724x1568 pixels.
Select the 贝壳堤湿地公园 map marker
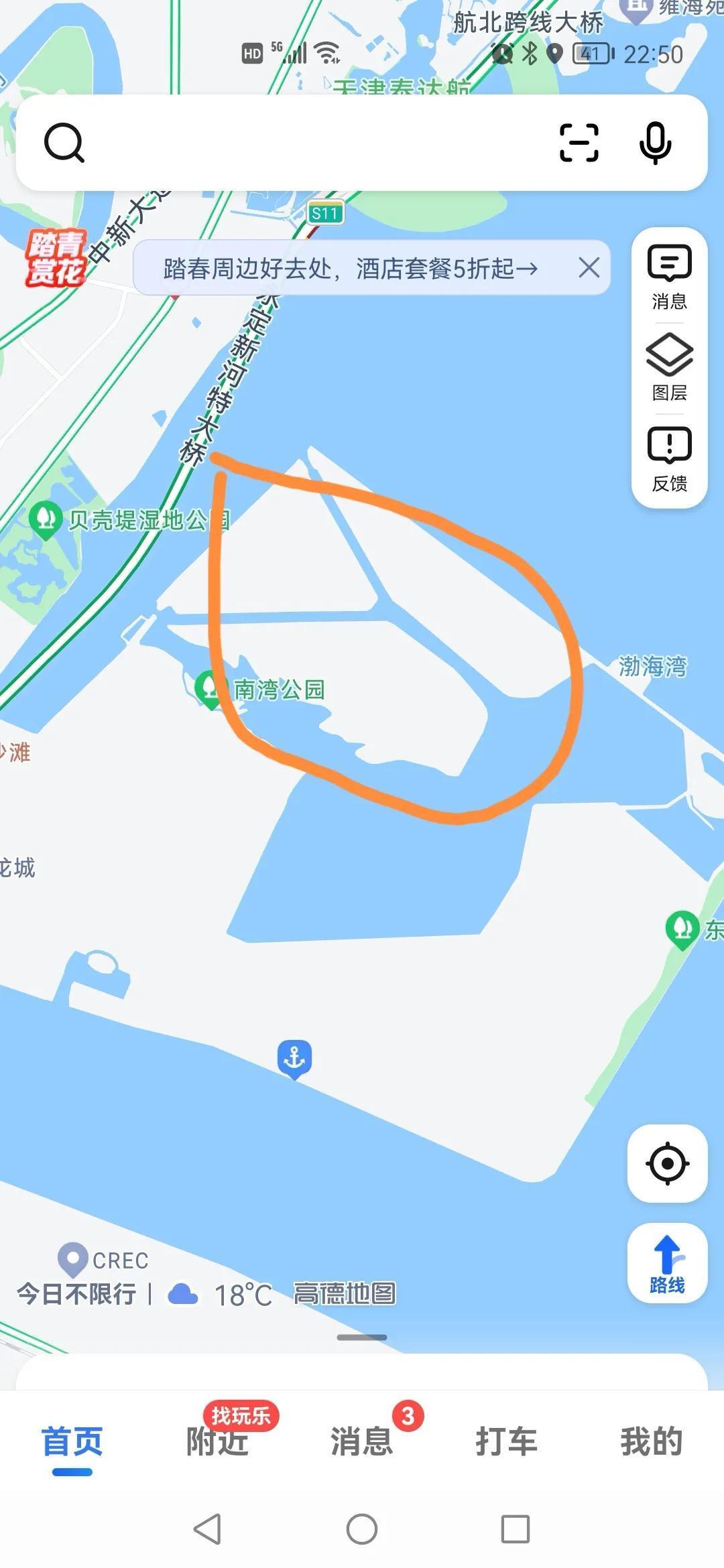click(46, 519)
